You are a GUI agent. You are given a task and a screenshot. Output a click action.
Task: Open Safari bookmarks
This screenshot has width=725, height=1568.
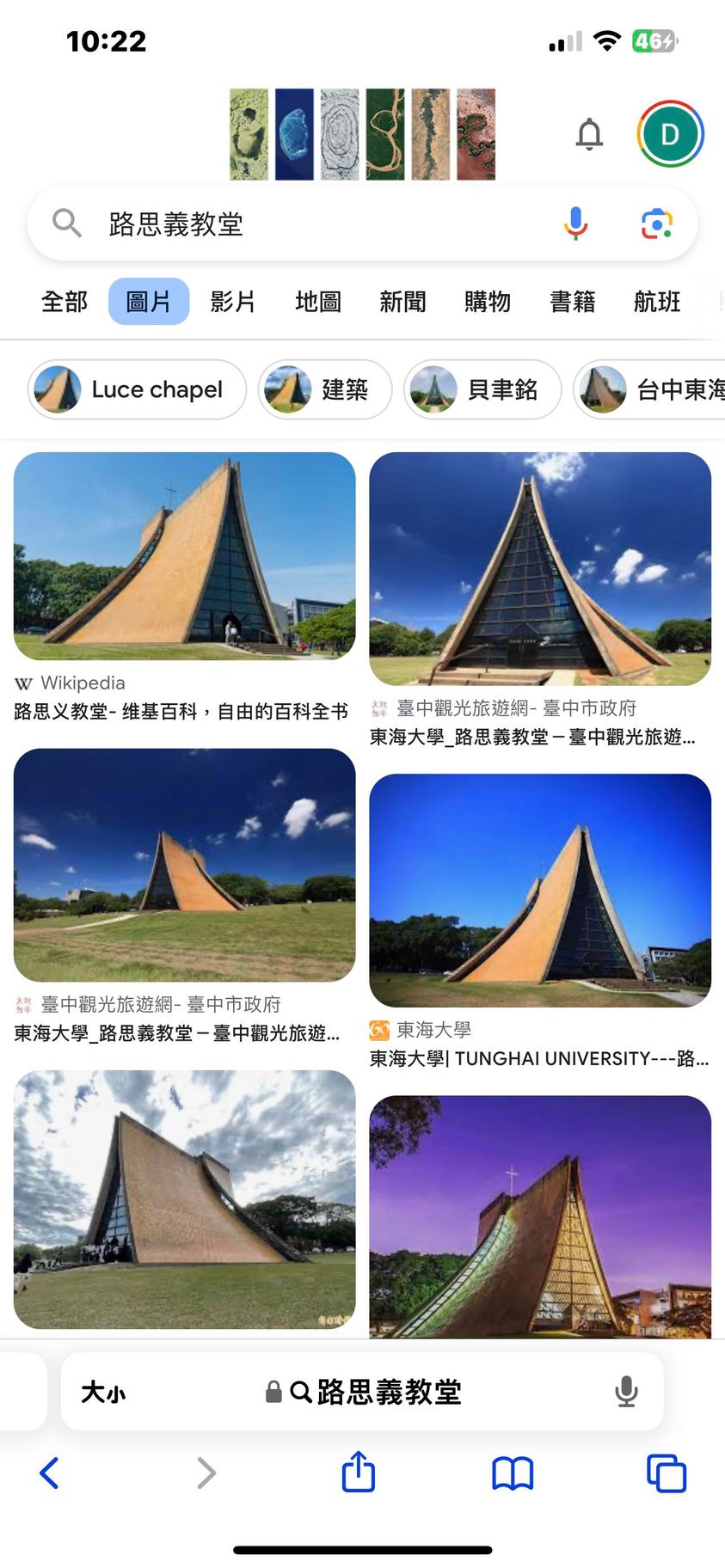coord(513,1473)
